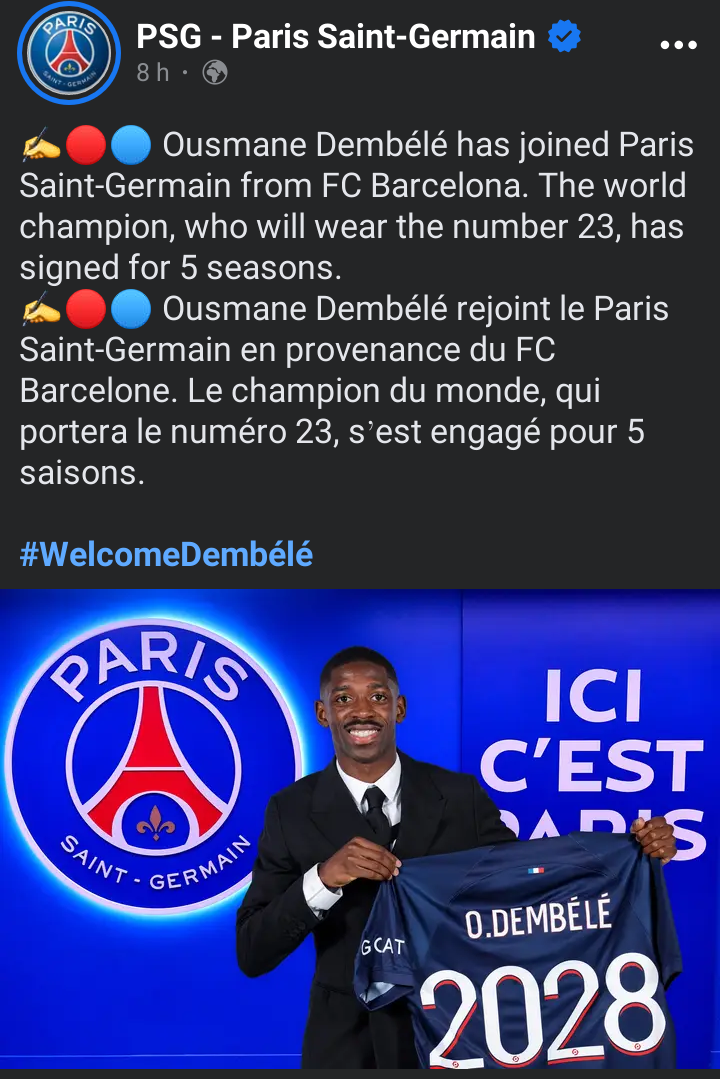Open the post's 8 h timestamp
This screenshot has width=720, height=1079.
(153, 73)
